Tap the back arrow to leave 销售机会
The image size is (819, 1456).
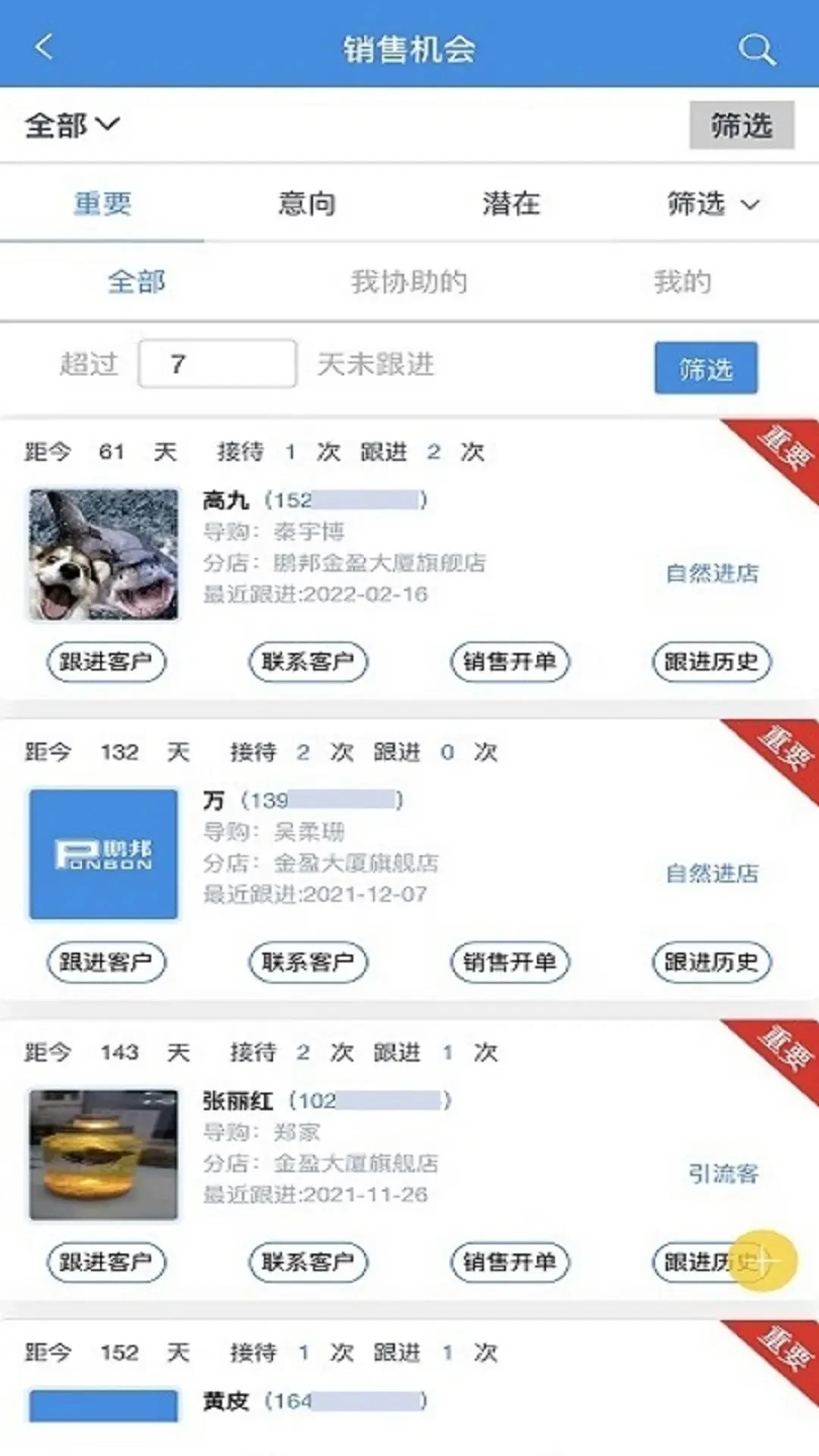[x=43, y=48]
